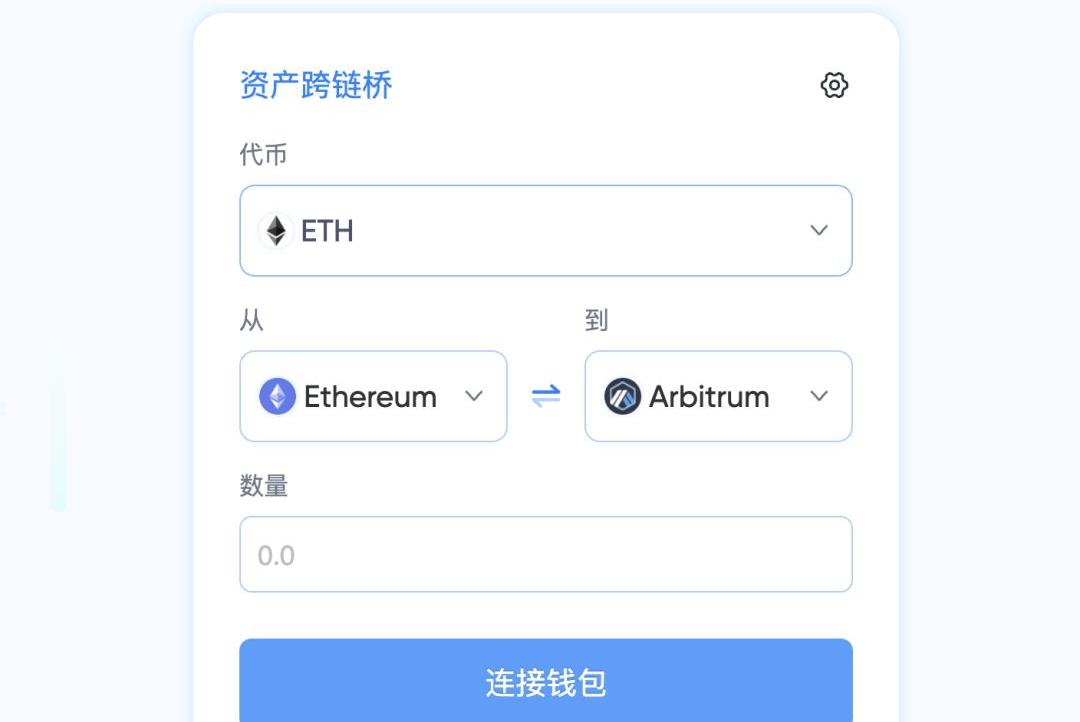This screenshot has height=722, width=1080.
Task: Open the Arbitrum destination chain dropdown
Action: pyautogui.click(x=718, y=396)
